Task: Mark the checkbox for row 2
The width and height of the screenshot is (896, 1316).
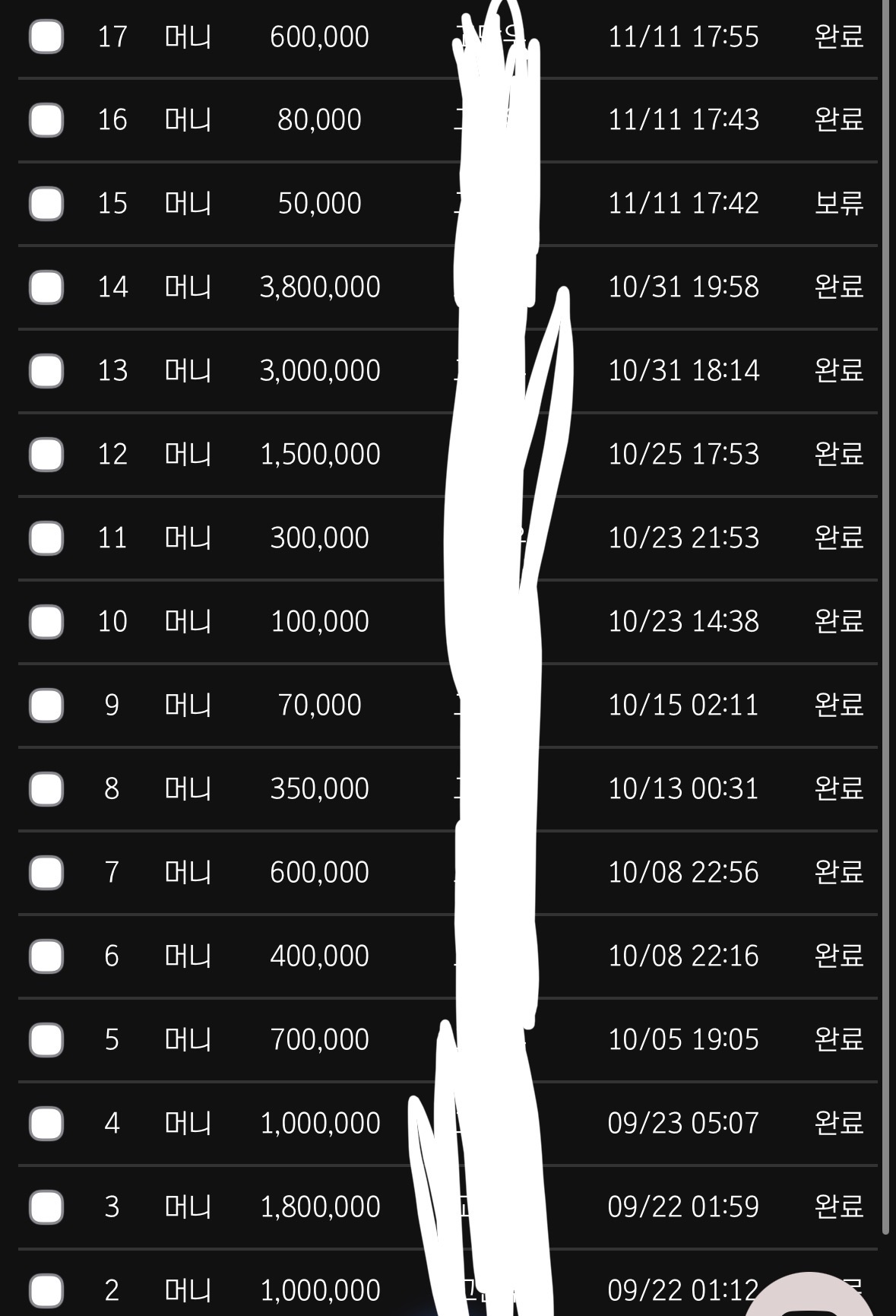Action: point(46,1290)
